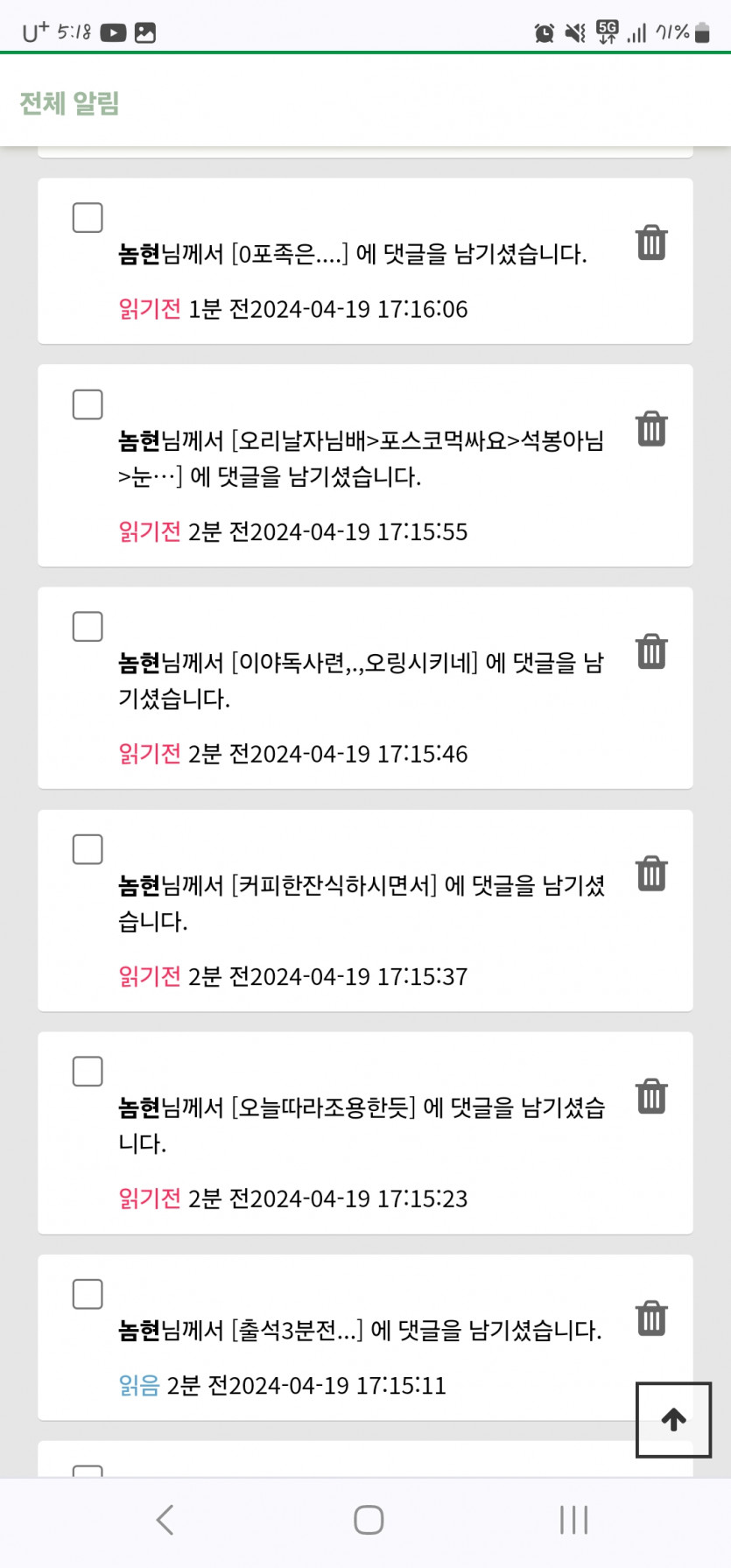Open the [오늘따라조용한듯] comment notification
This screenshot has width=731, height=1568.
[x=361, y=1125]
